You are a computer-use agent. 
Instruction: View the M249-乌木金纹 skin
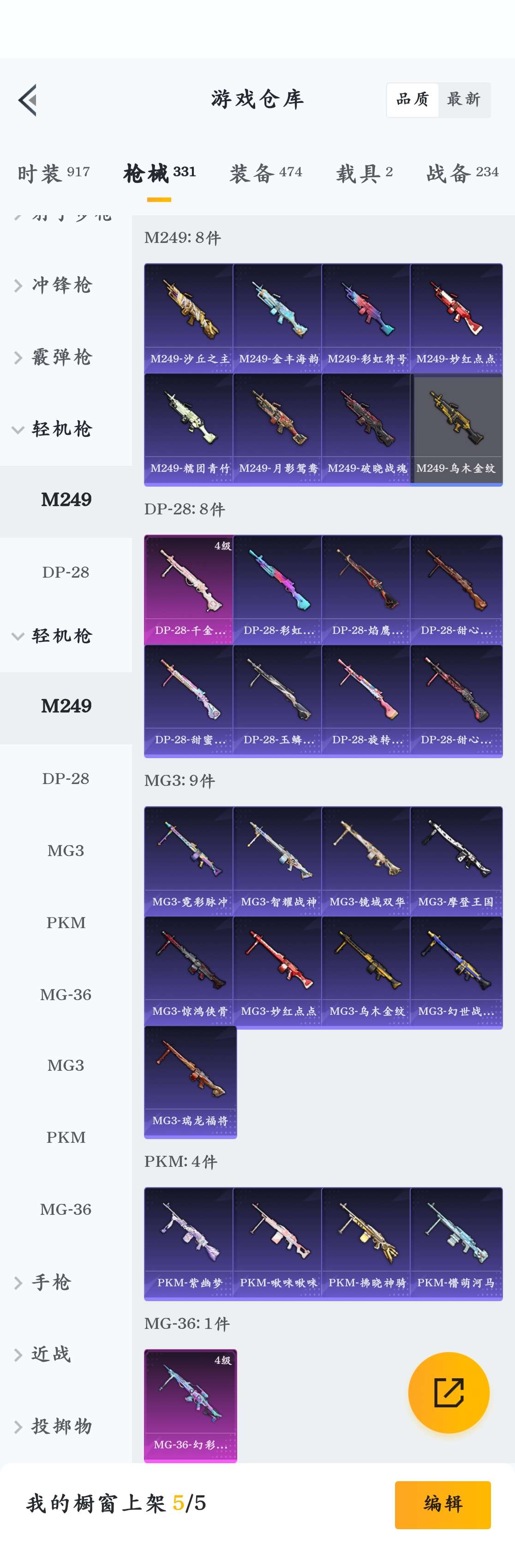click(x=457, y=428)
